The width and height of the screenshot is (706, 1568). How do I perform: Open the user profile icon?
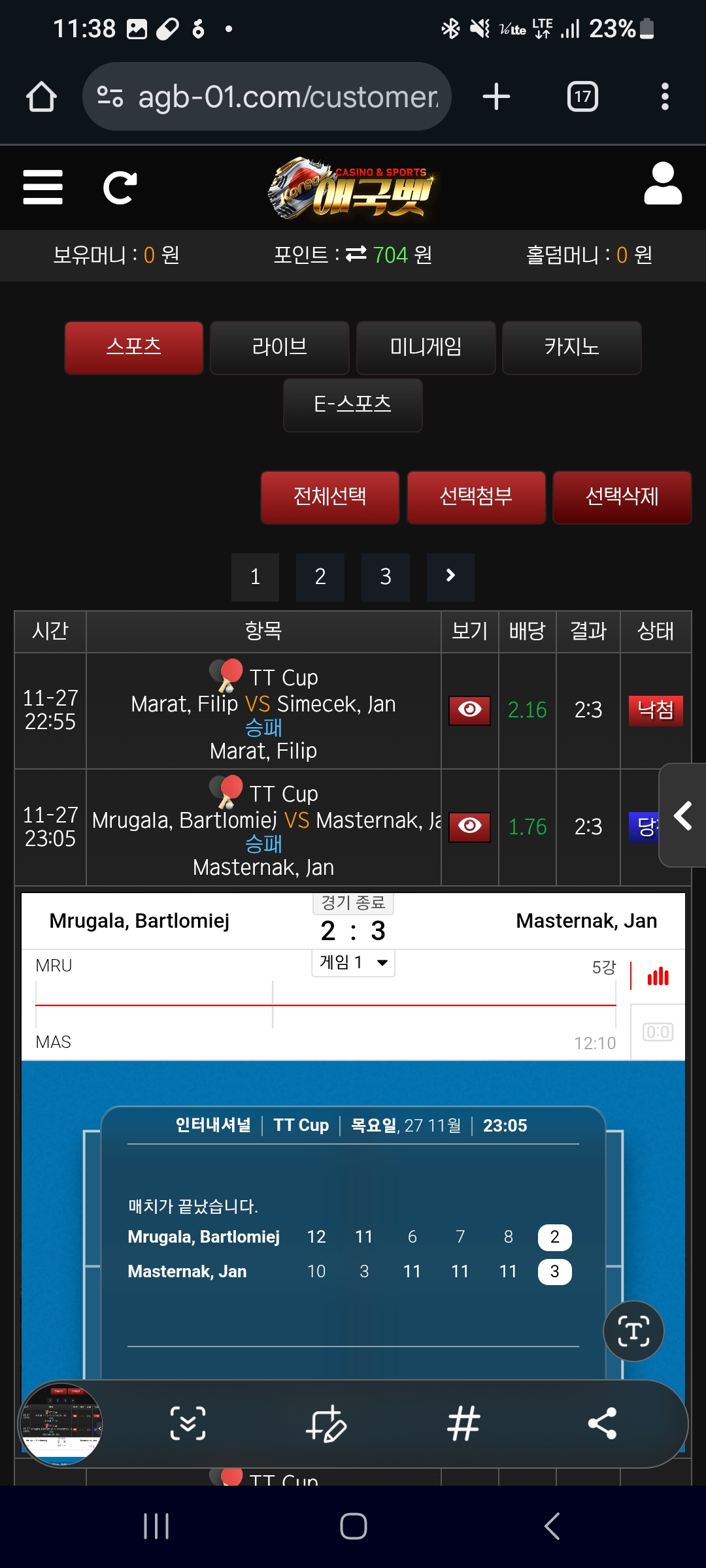[x=663, y=184]
